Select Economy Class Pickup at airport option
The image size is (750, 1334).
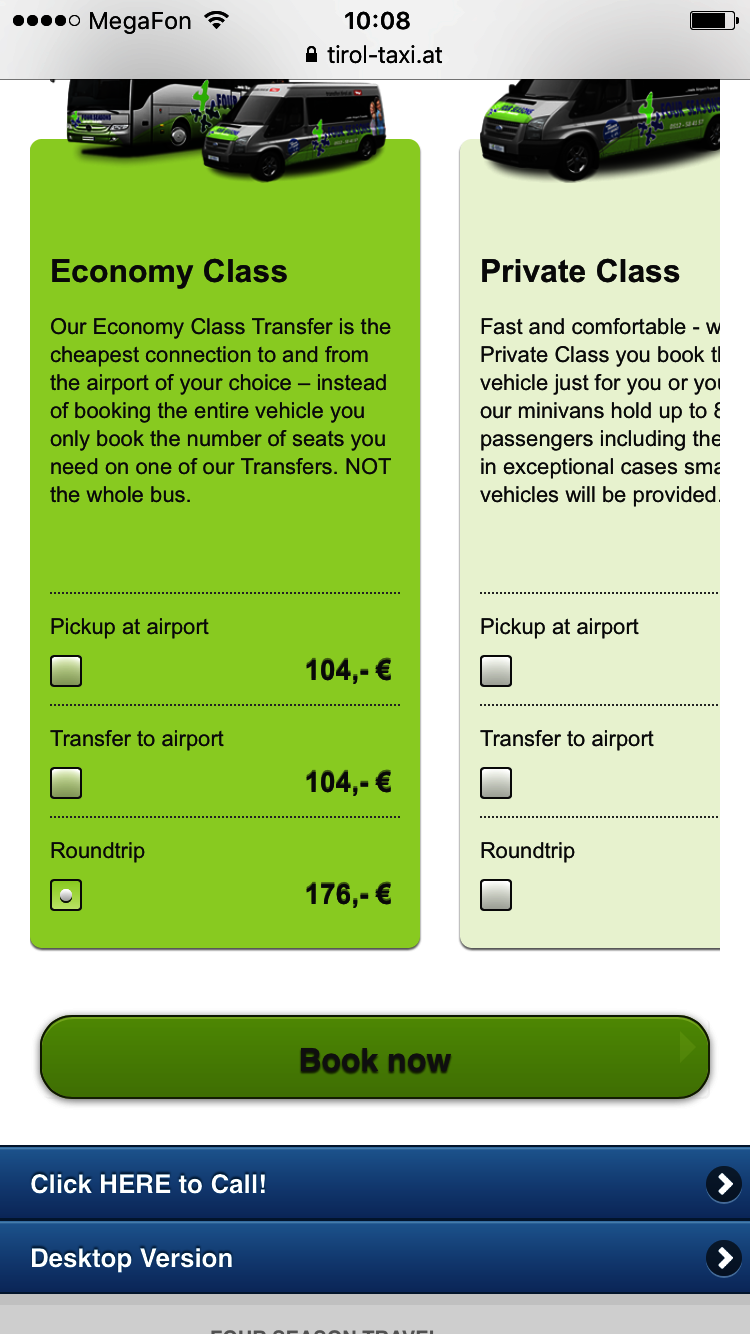pos(66,671)
